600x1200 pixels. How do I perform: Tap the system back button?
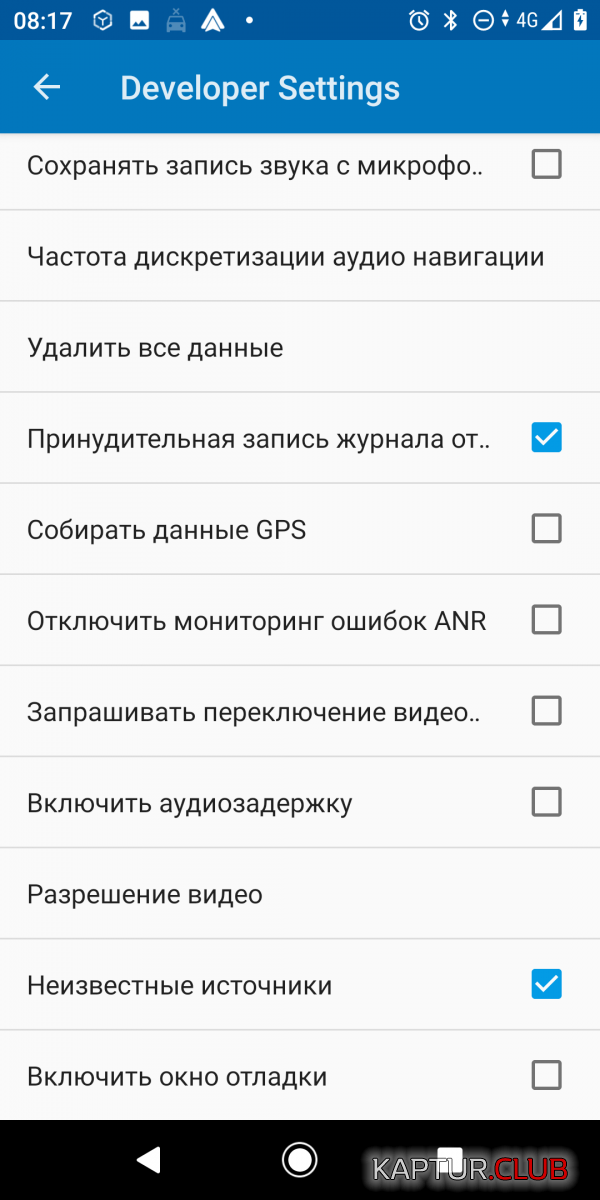click(148, 1160)
